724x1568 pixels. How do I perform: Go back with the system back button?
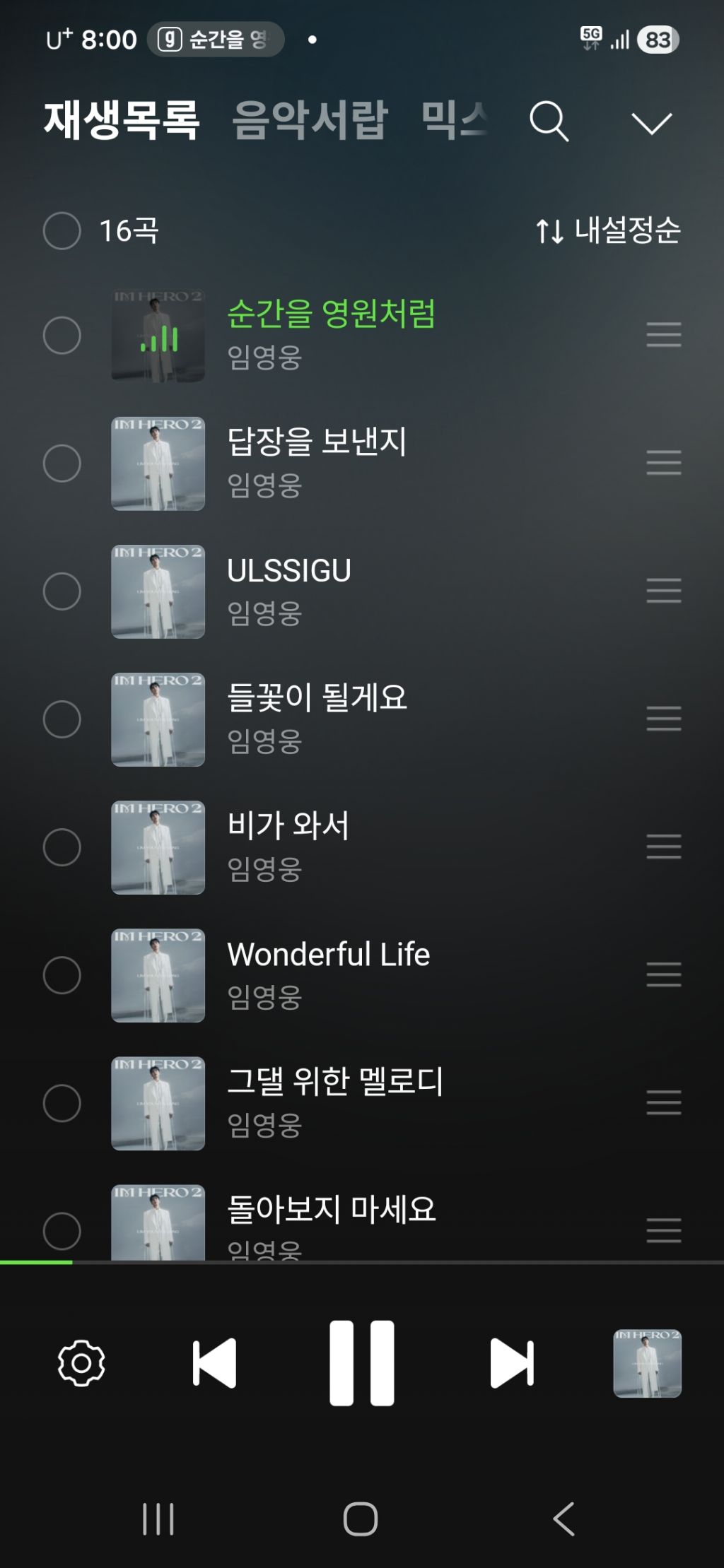(x=564, y=1519)
